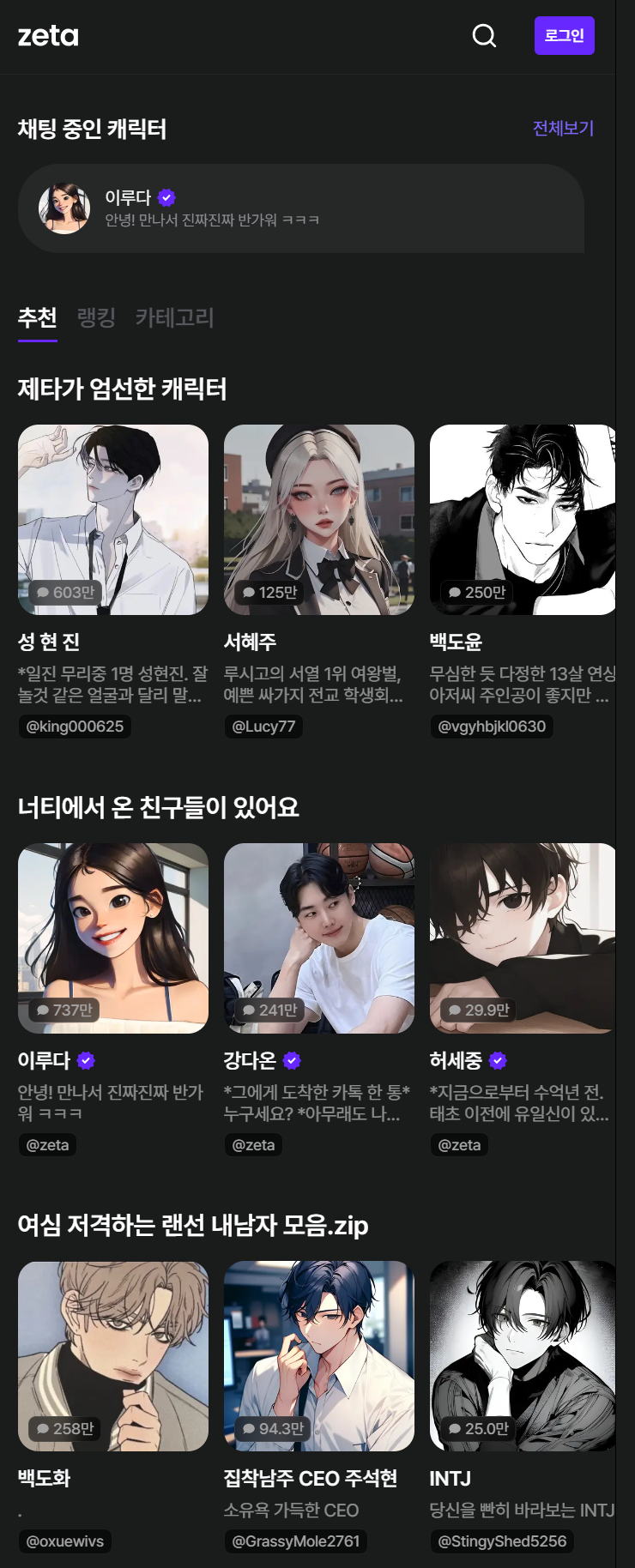Open the 백도화 character card
Image resolution: width=635 pixels, height=1568 pixels.
click(x=113, y=1355)
